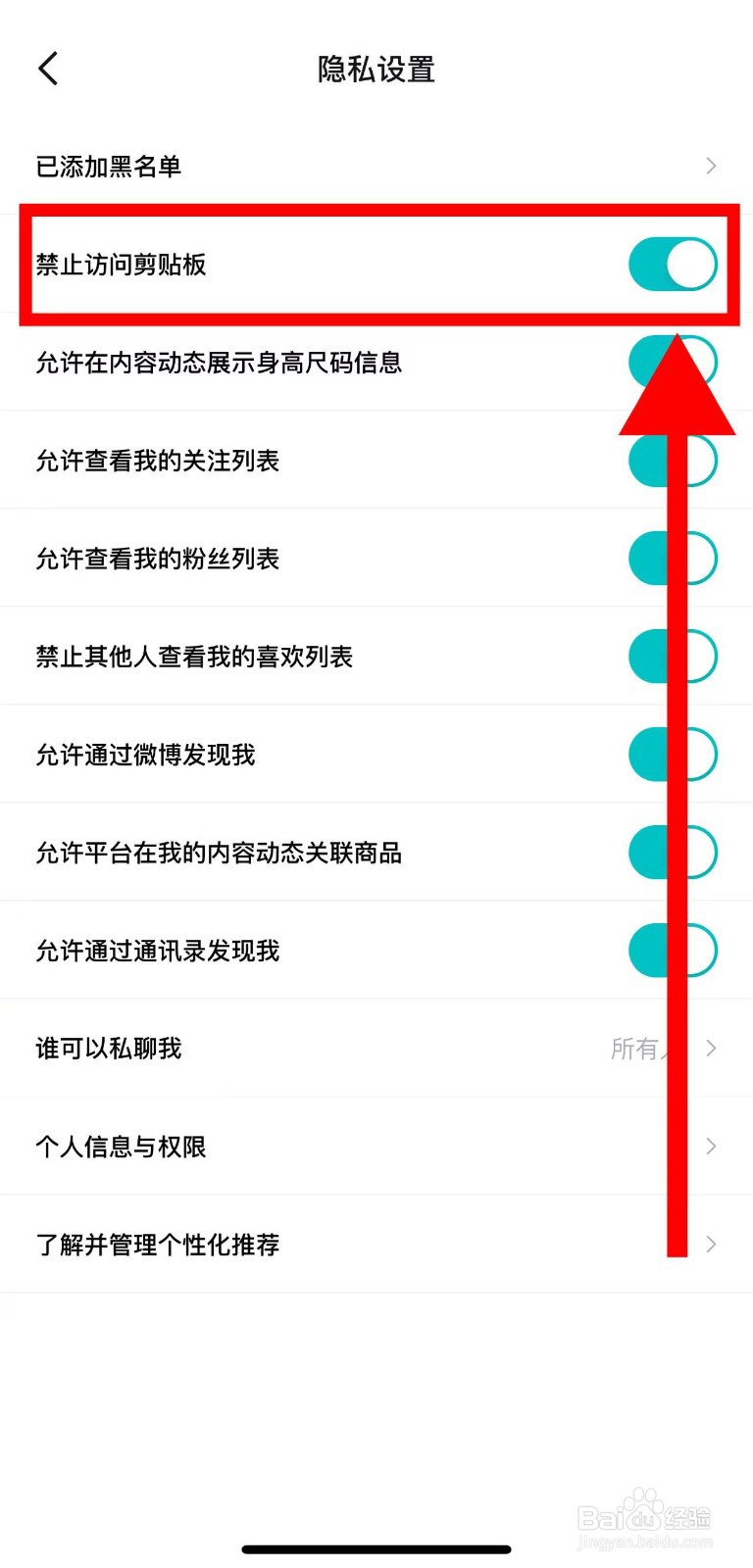Turn off 允许在内容动态展示身高尺码信息 switch
Screen dimensions: 753x1568
coord(672,363)
